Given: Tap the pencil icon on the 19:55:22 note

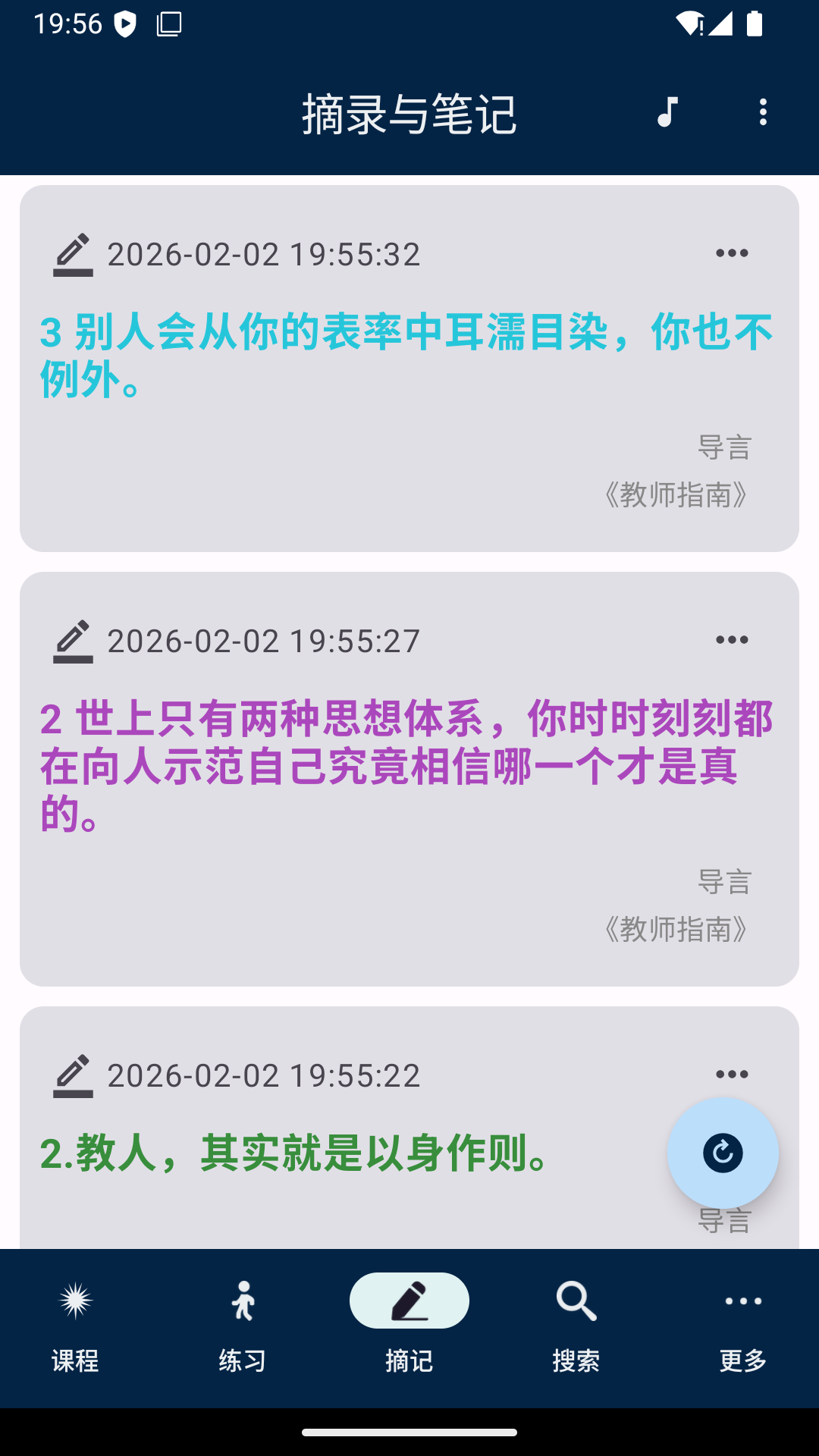Looking at the screenshot, I should point(72,1075).
